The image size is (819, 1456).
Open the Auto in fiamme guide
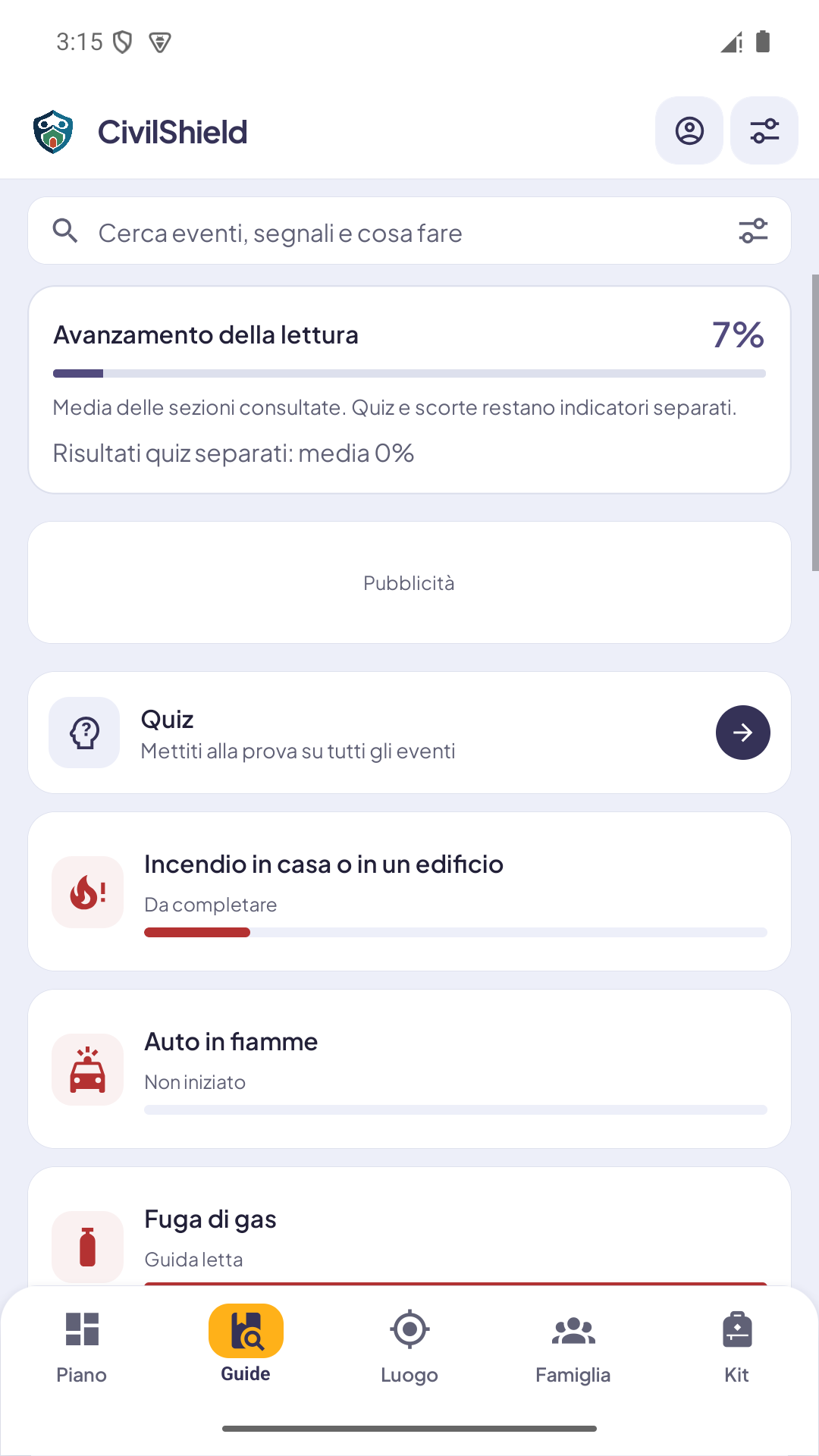click(x=409, y=1069)
